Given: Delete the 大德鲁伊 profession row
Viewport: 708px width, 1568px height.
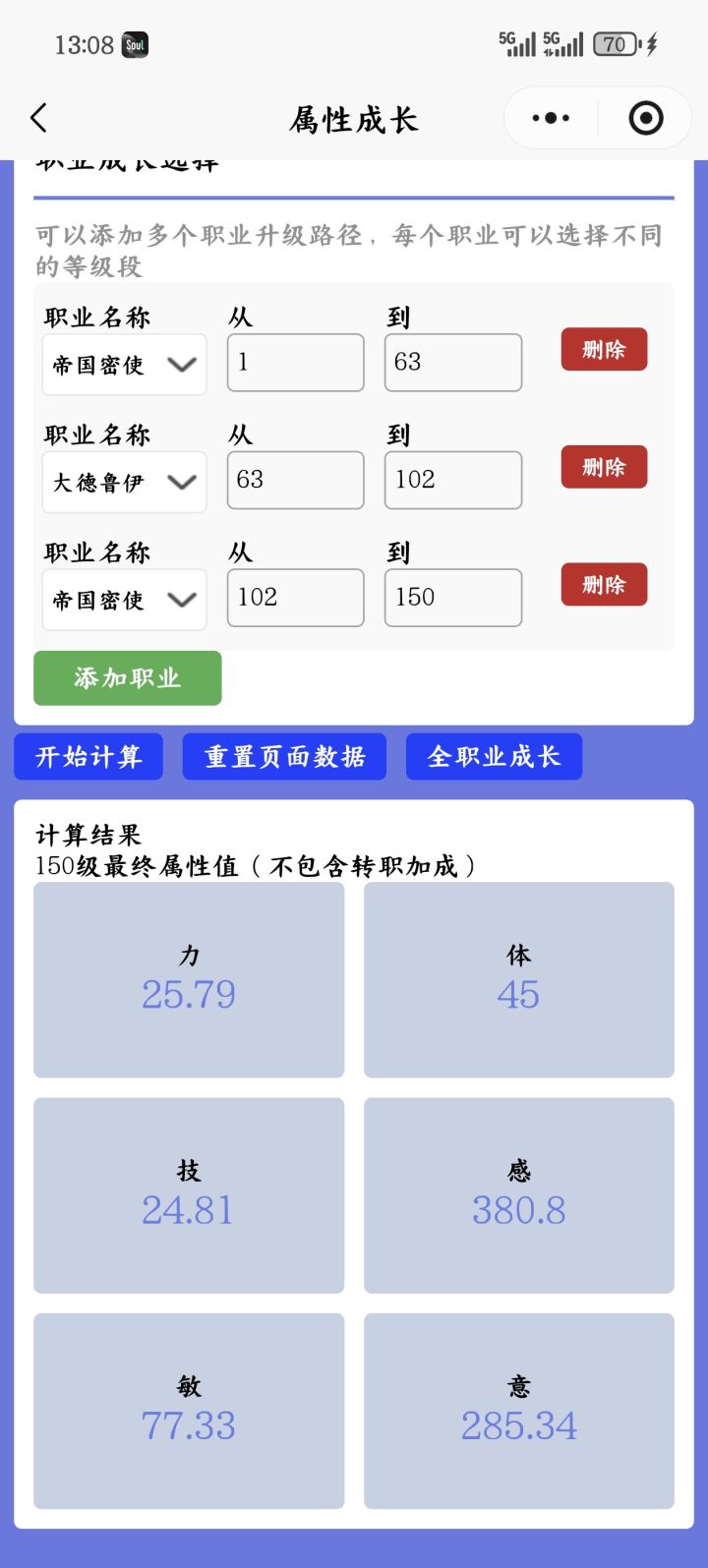Looking at the screenshot, I should pyautogui.click(x=603, y=467).
